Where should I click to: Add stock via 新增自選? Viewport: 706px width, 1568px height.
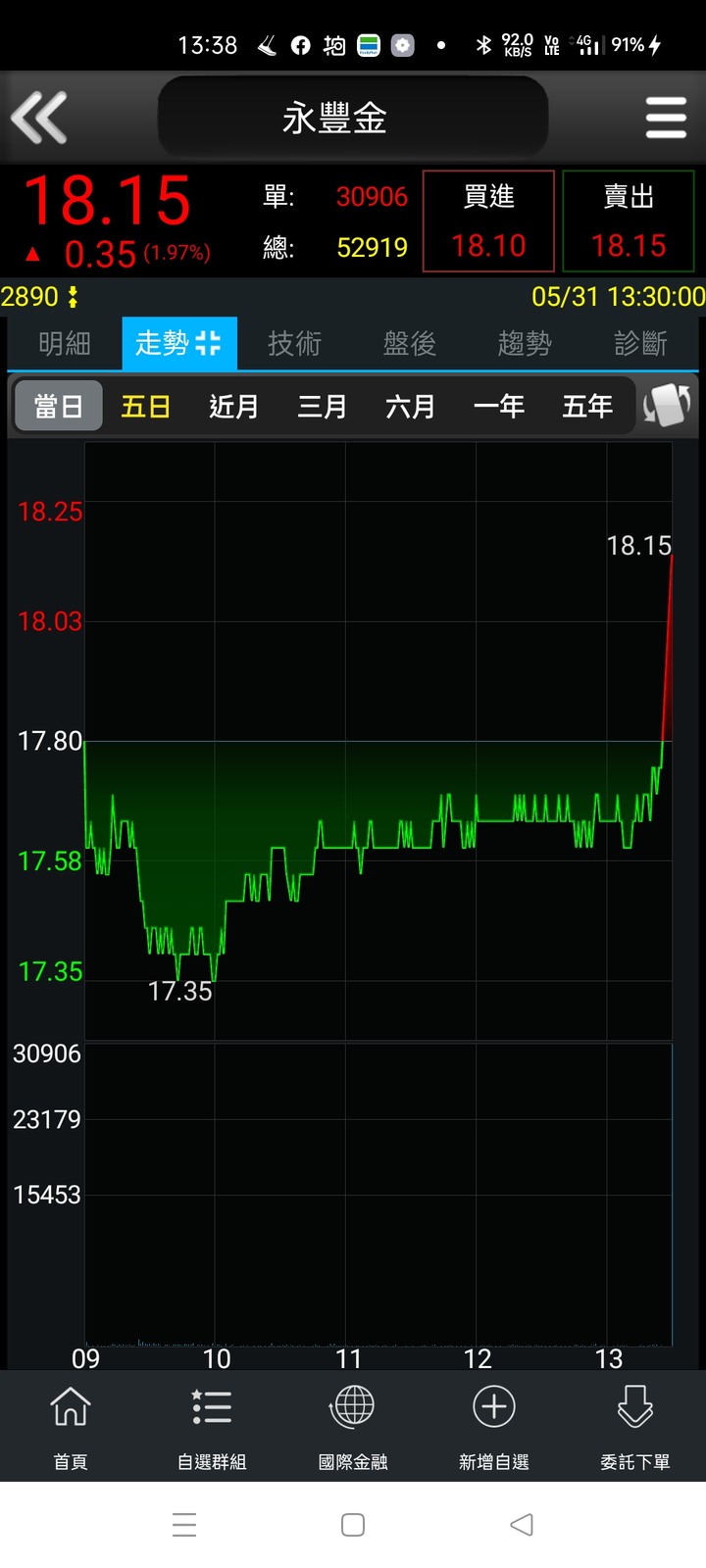[x=494, y=1426]
